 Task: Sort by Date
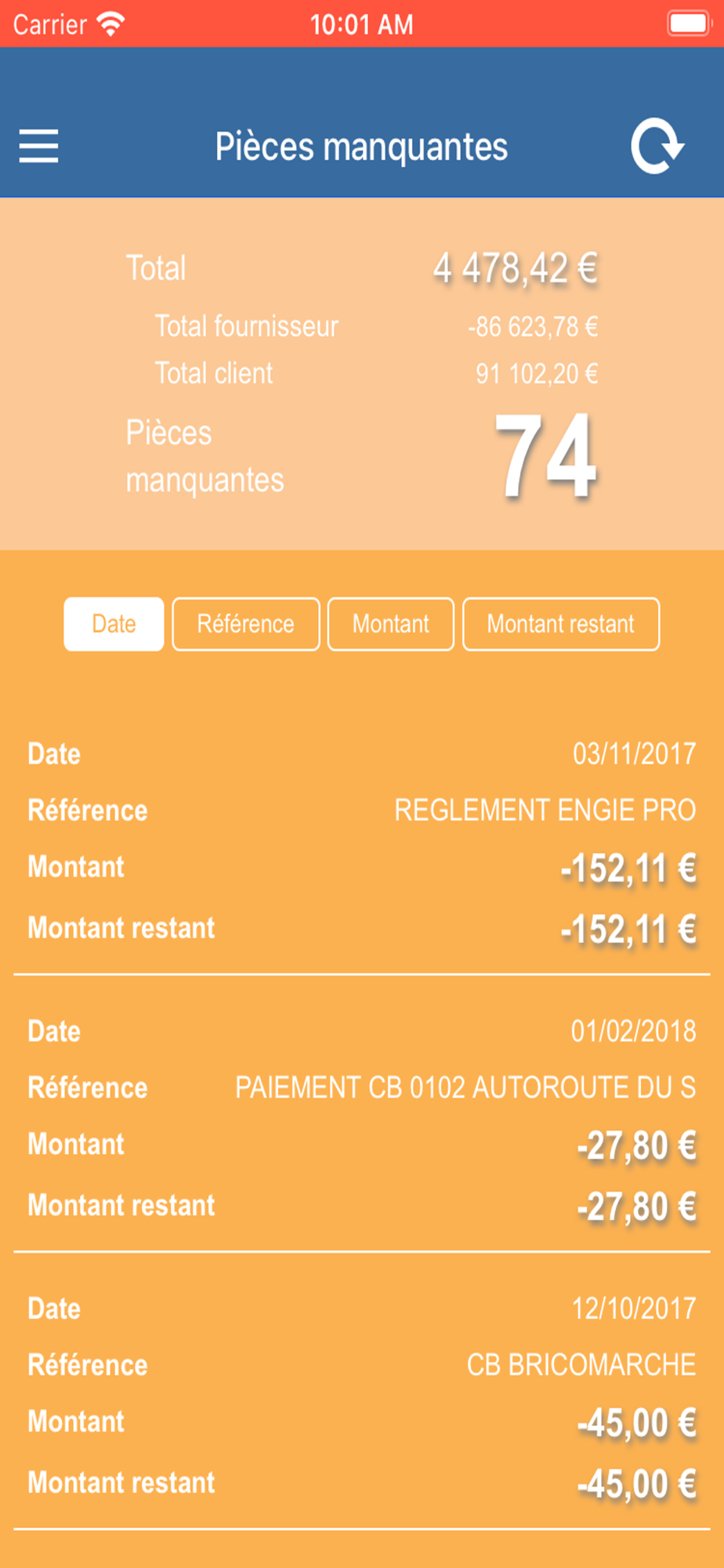(114, 624)
